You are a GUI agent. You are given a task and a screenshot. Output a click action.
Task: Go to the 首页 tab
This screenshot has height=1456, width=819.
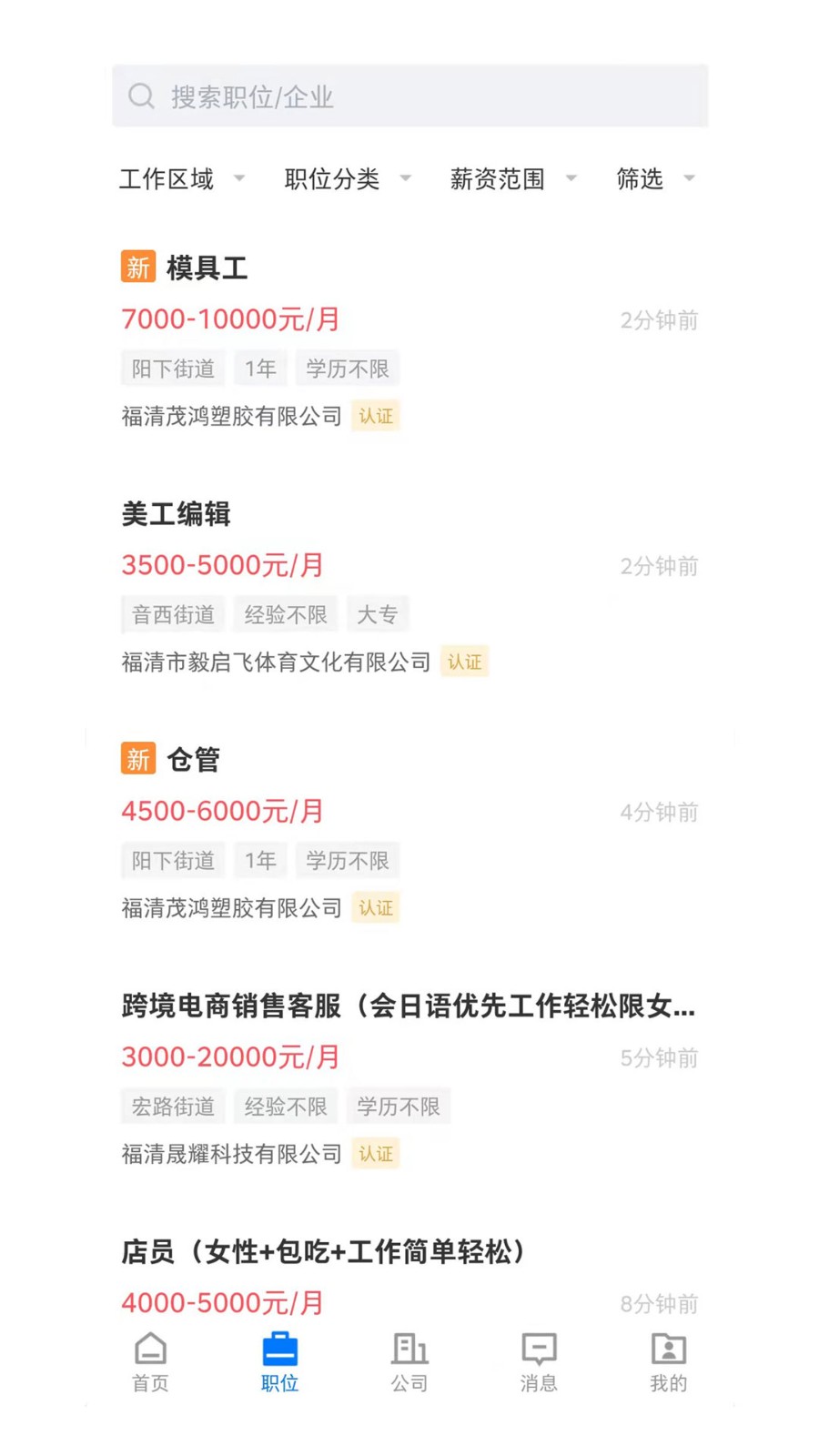pyautogui.click(x=150, y=1362)
